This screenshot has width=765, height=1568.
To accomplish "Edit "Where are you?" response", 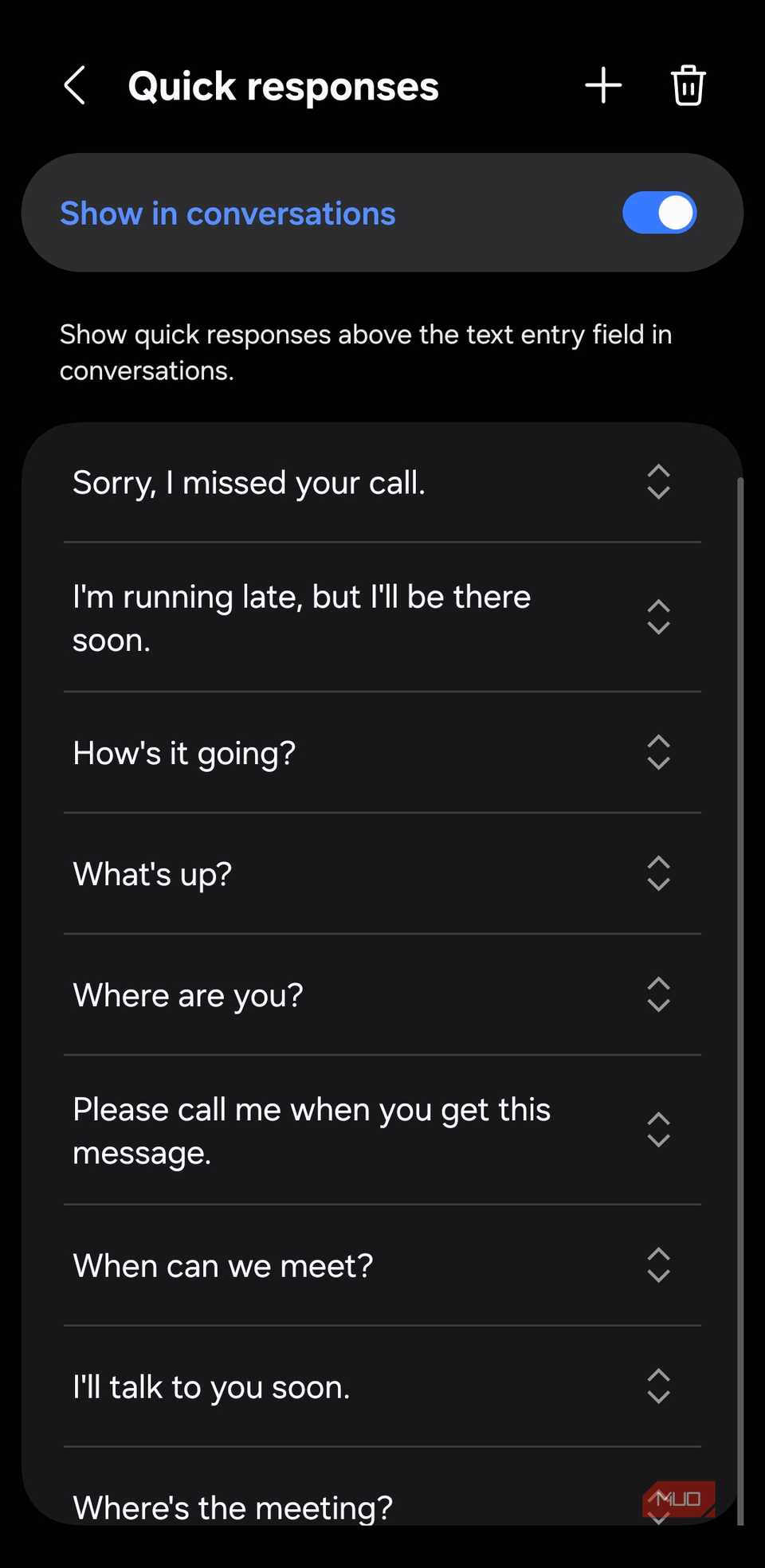I will pos(188,996).
